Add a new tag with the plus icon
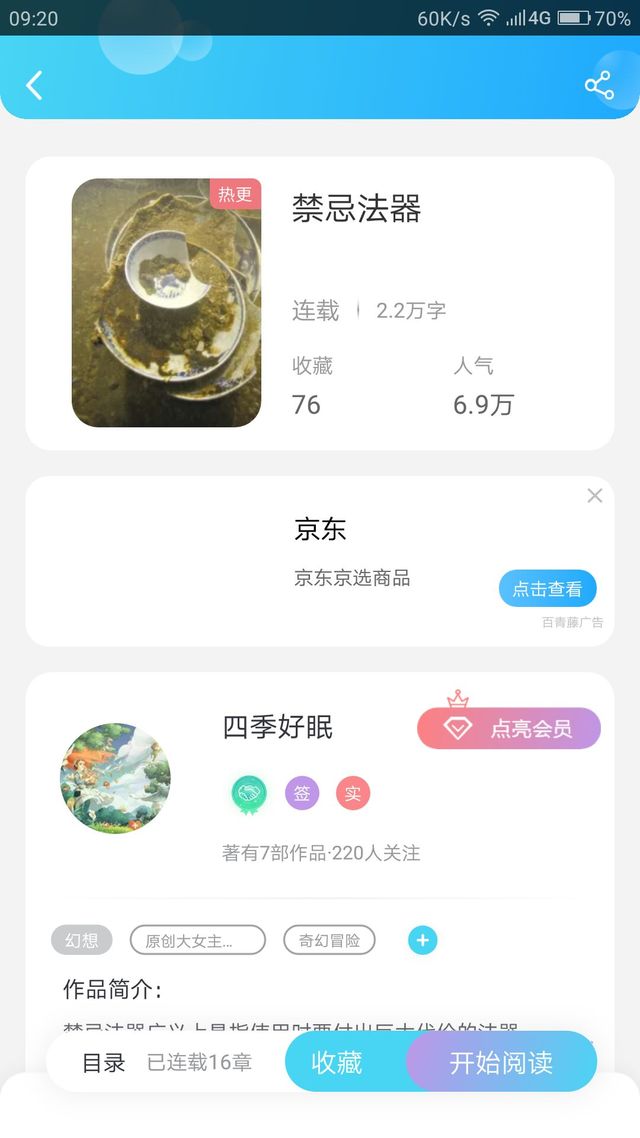Viewport: 640px width, 1138px height. pyautogui.click(x=422, y=940)
